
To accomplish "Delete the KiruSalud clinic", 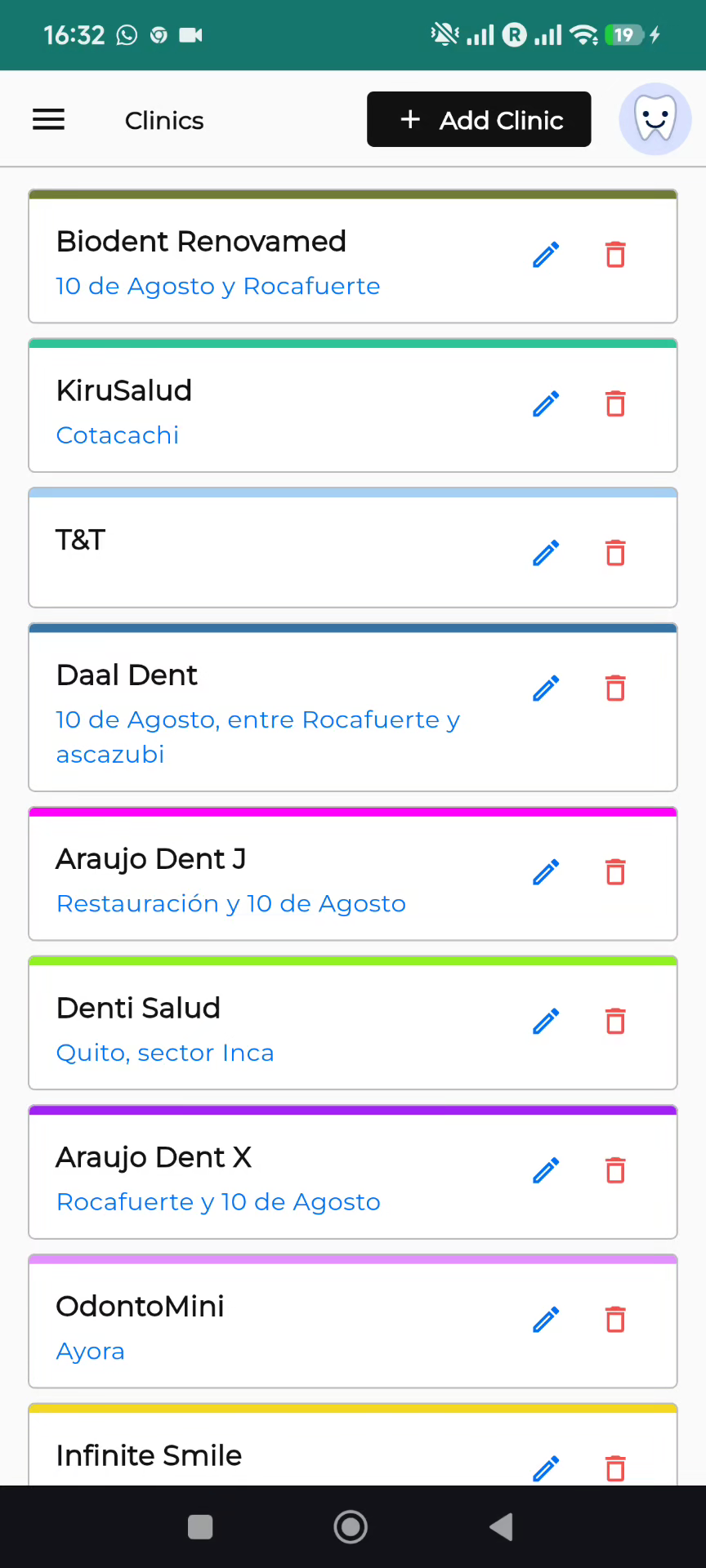I will 615,403.
